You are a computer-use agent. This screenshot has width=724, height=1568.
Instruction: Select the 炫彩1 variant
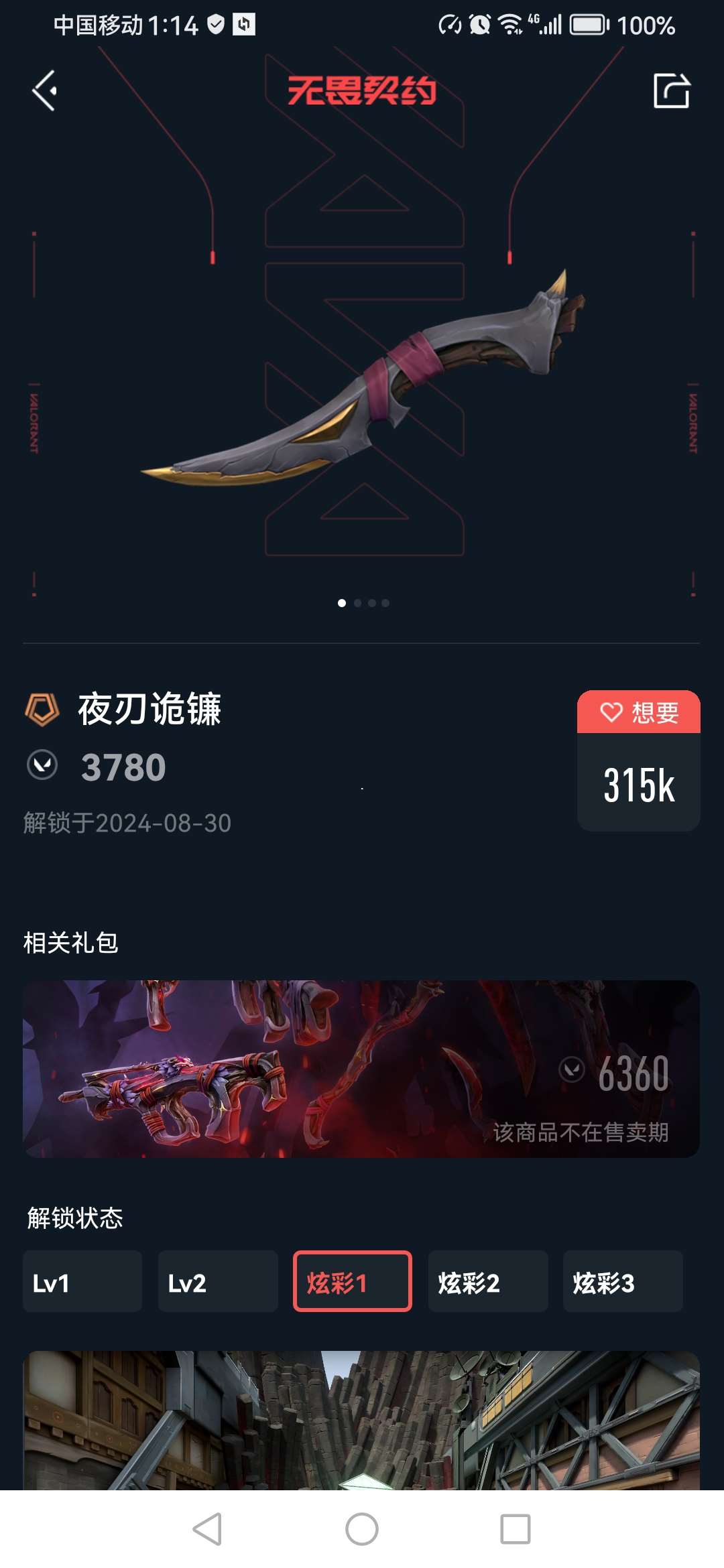(x=353, y=1281)
